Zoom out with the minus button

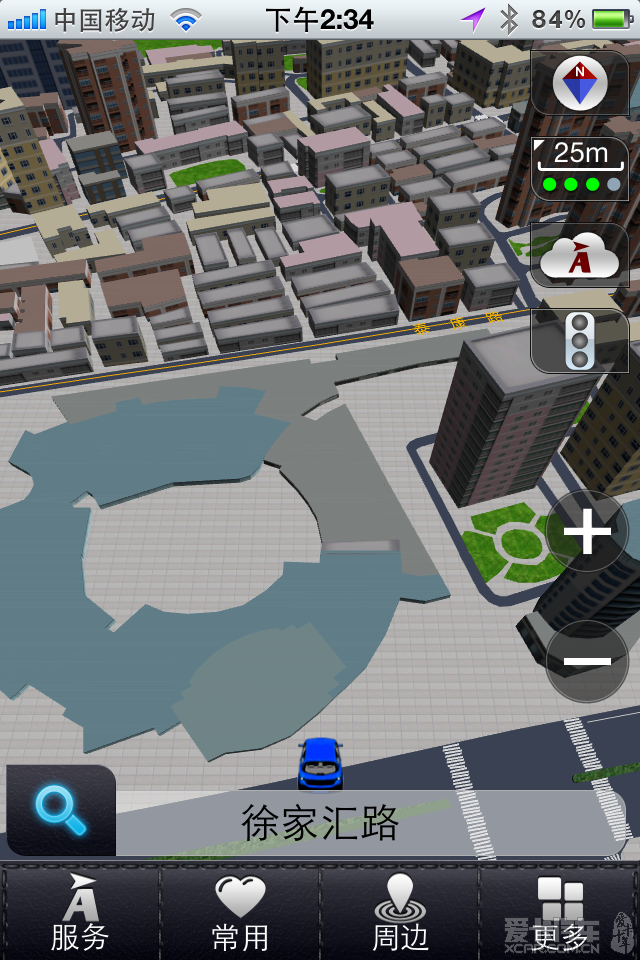[587, 661]
